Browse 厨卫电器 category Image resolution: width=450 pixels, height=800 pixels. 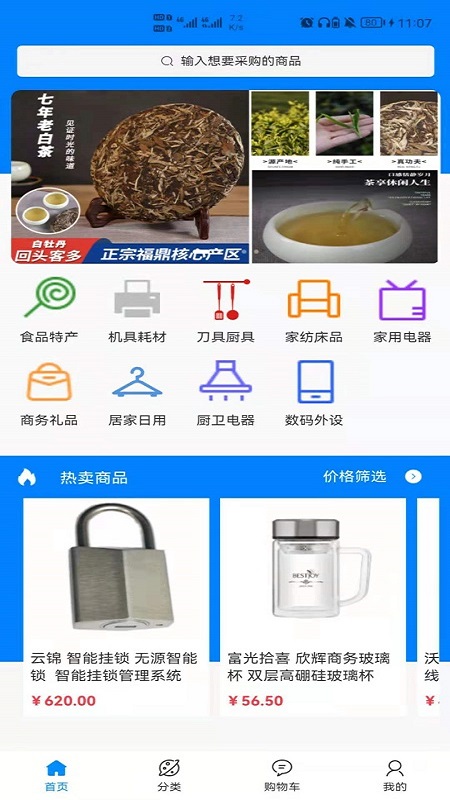tap(226, 394)
